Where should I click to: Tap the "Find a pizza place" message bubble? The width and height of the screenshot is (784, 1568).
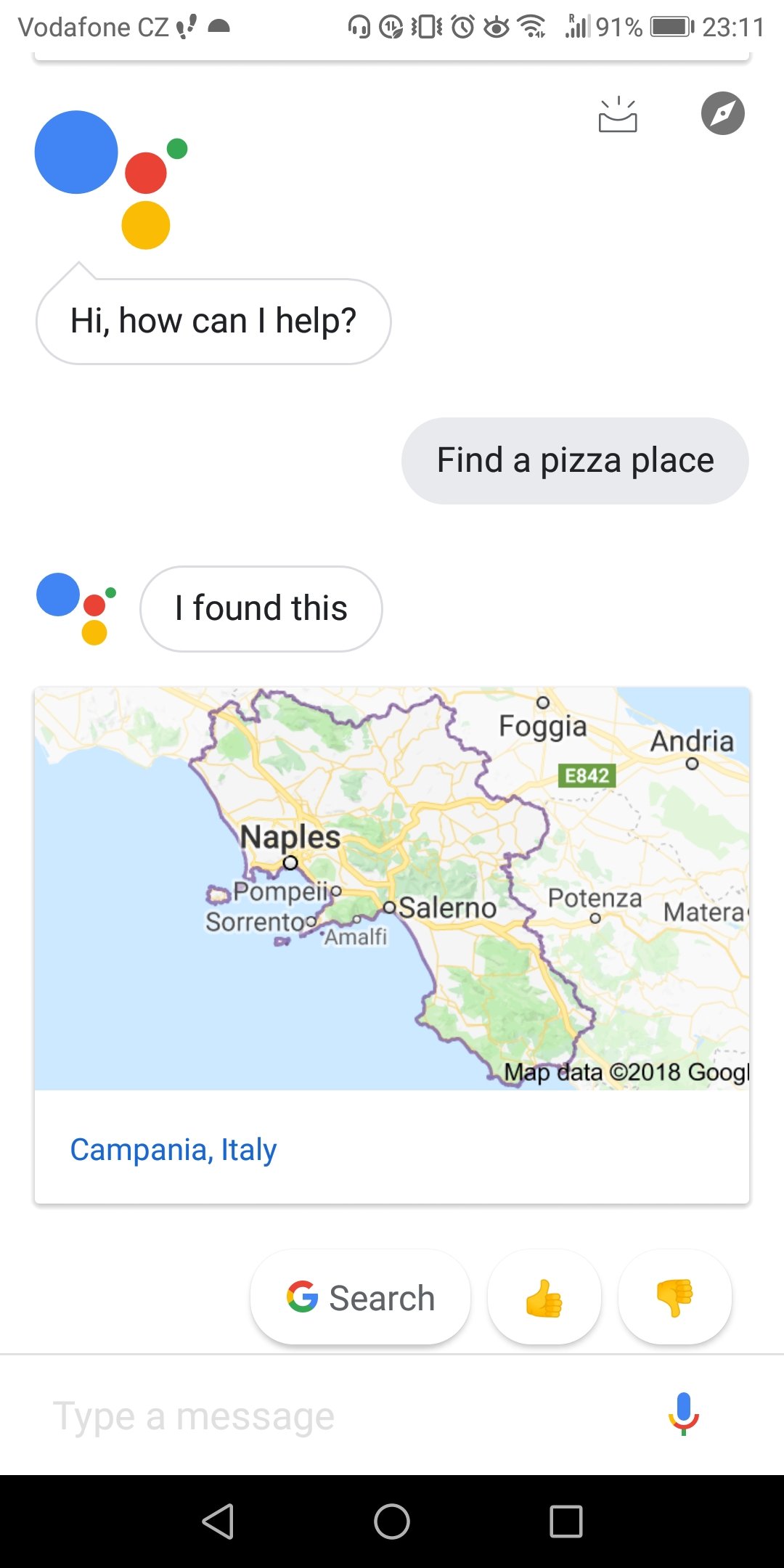tap(575, 460)
